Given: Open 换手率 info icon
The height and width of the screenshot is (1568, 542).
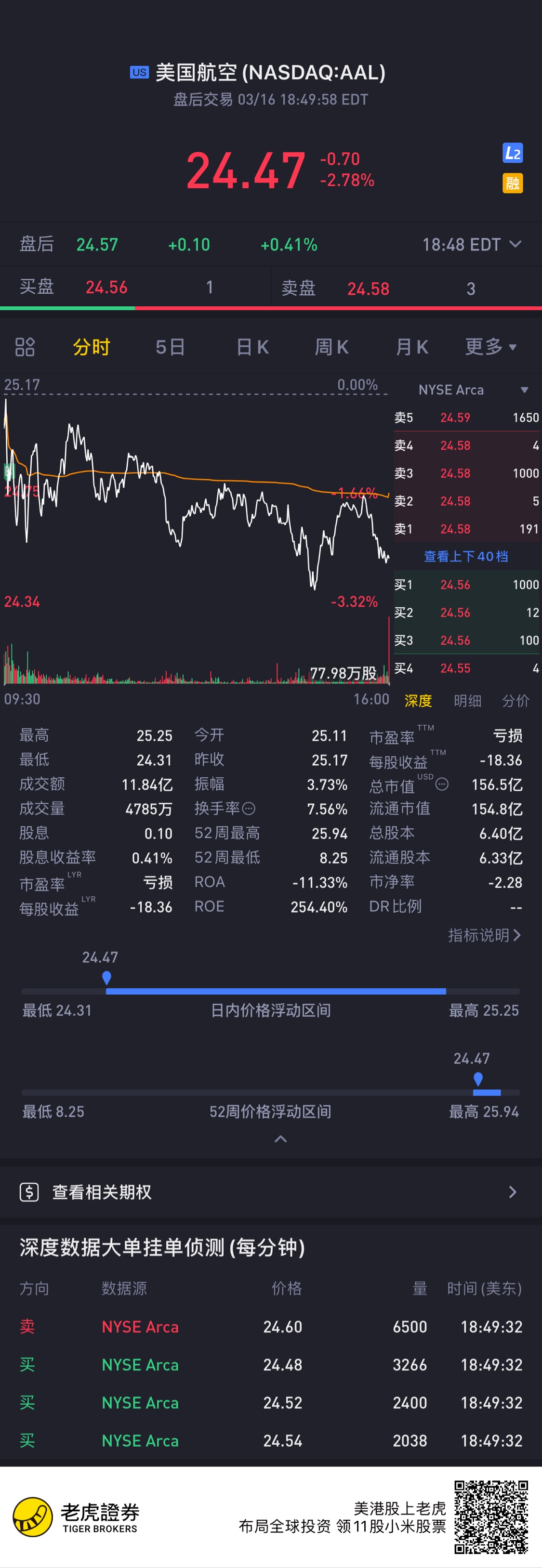Looking at the screenshot, I should coord(249,809).
